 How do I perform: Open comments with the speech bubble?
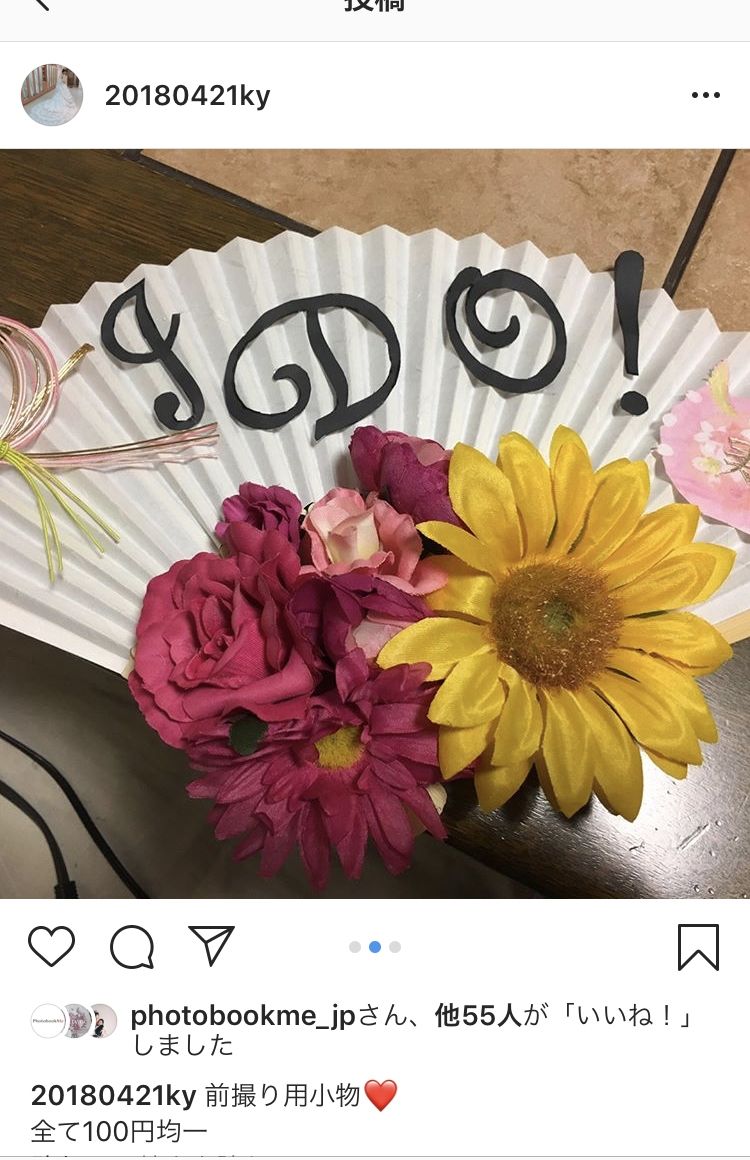coord(132,946)
